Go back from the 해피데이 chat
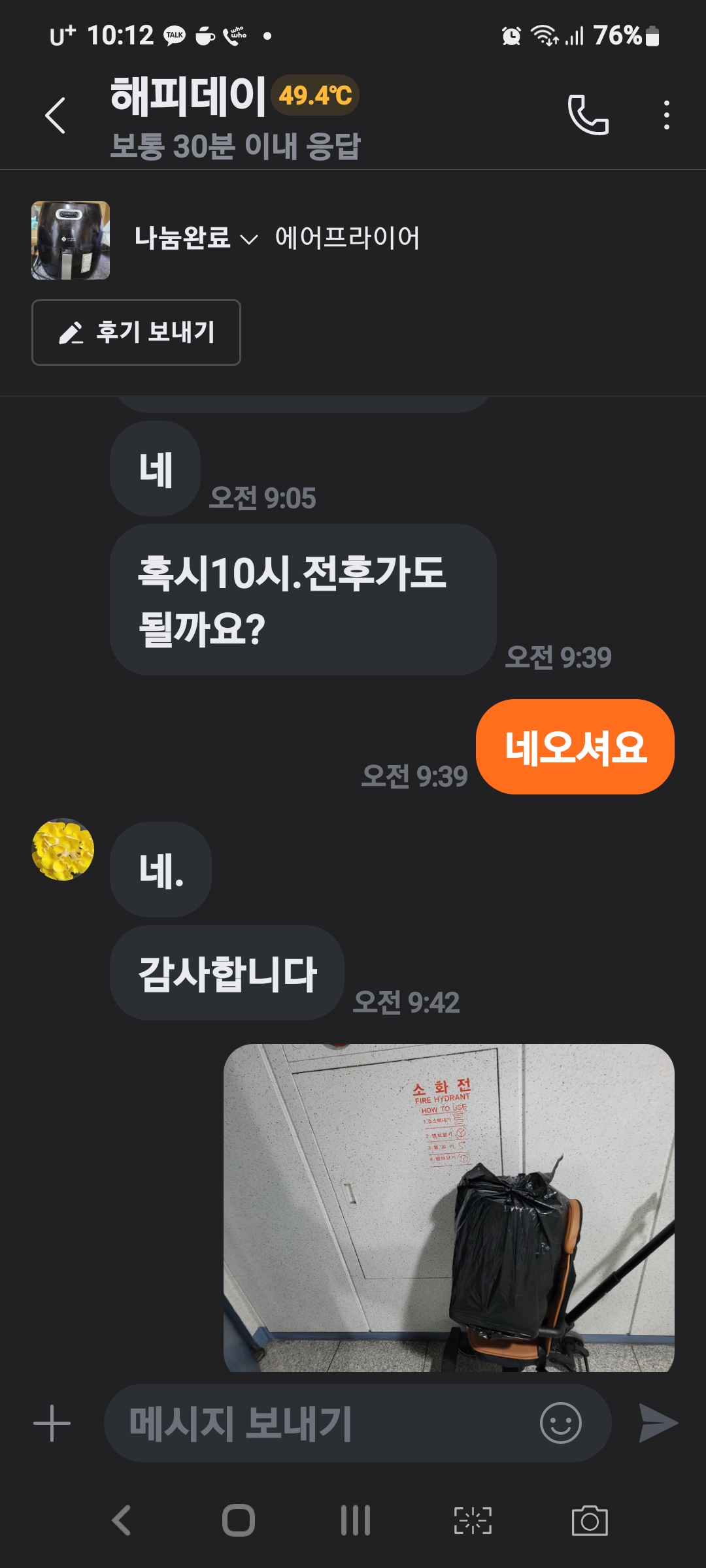Screen dimensions: 706x1568 (55, 116)
